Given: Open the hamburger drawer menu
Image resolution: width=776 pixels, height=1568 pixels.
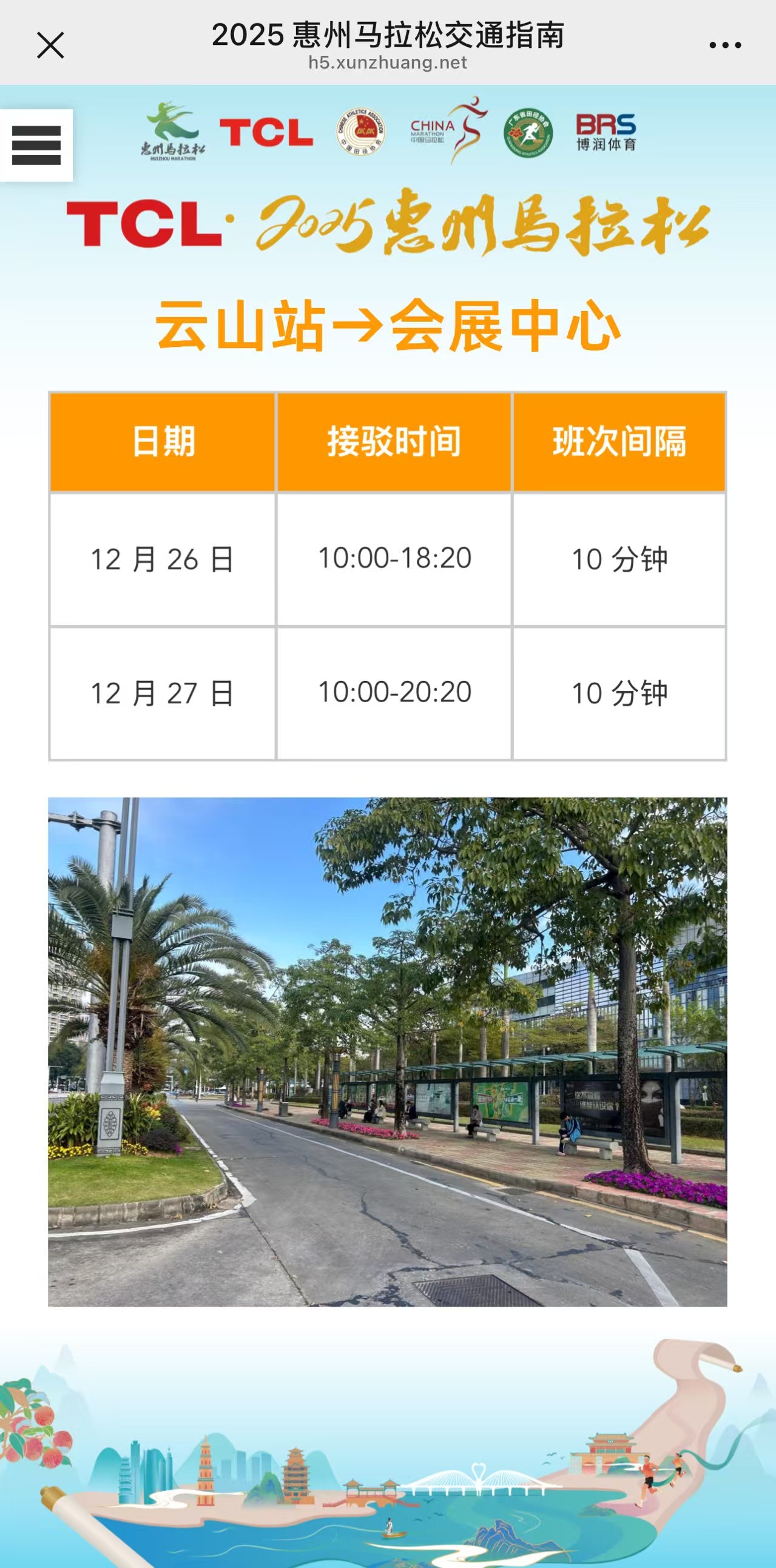Looking at the screenshot, I should tap(36, 146).
